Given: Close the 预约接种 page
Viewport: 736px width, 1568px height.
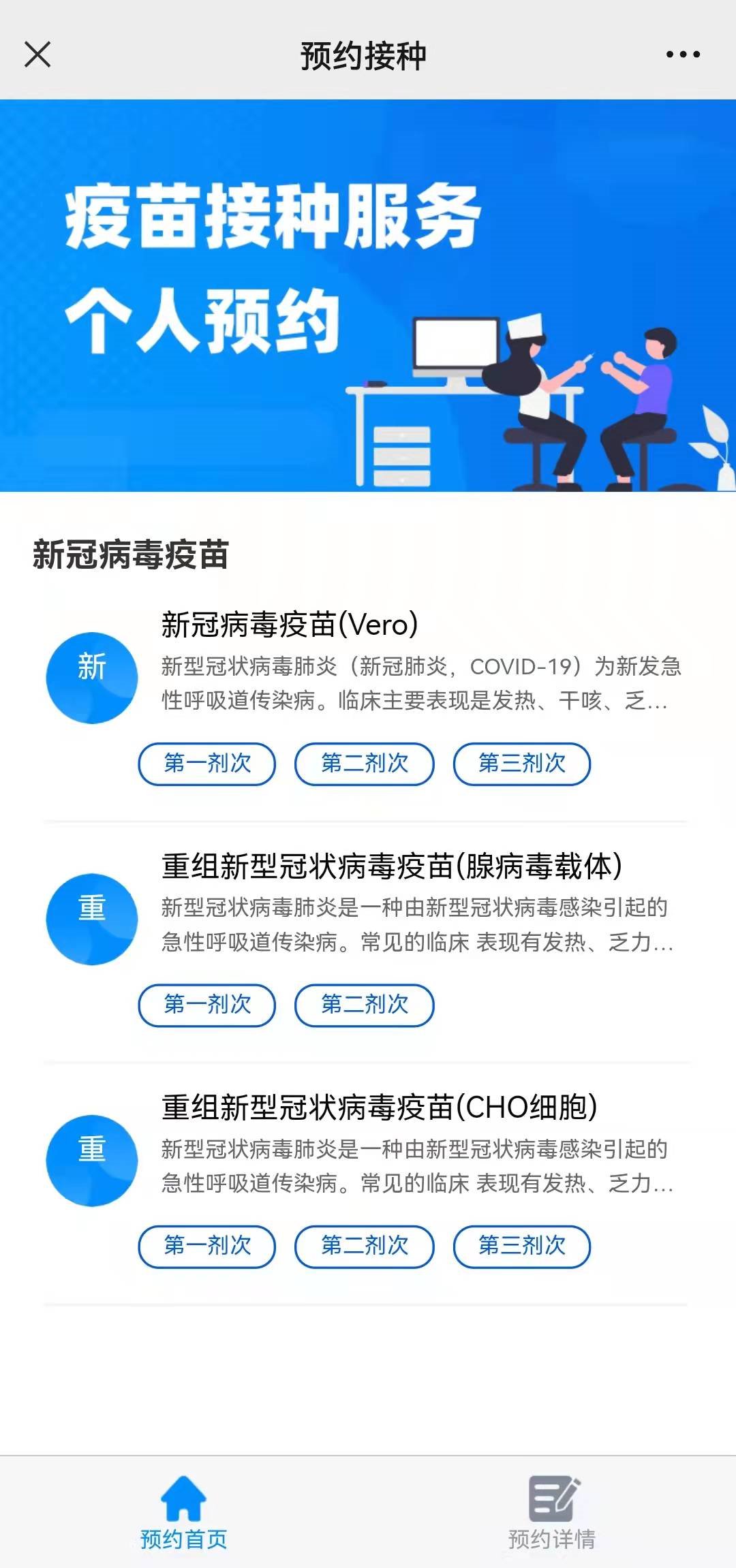Looking at the screenshot, I should point(37,54).
